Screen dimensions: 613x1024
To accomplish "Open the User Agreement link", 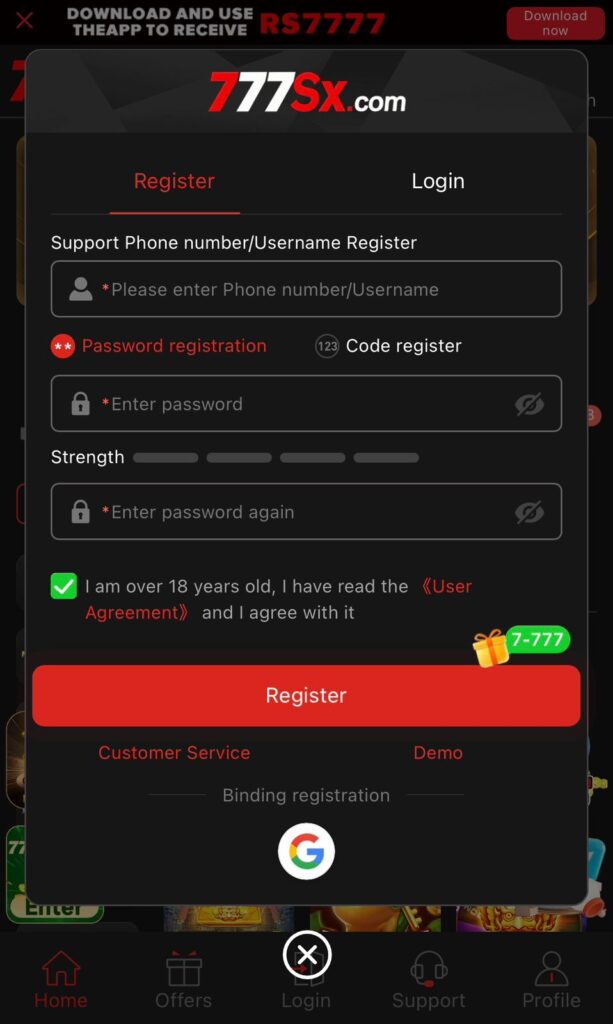I will coord(446,587).
